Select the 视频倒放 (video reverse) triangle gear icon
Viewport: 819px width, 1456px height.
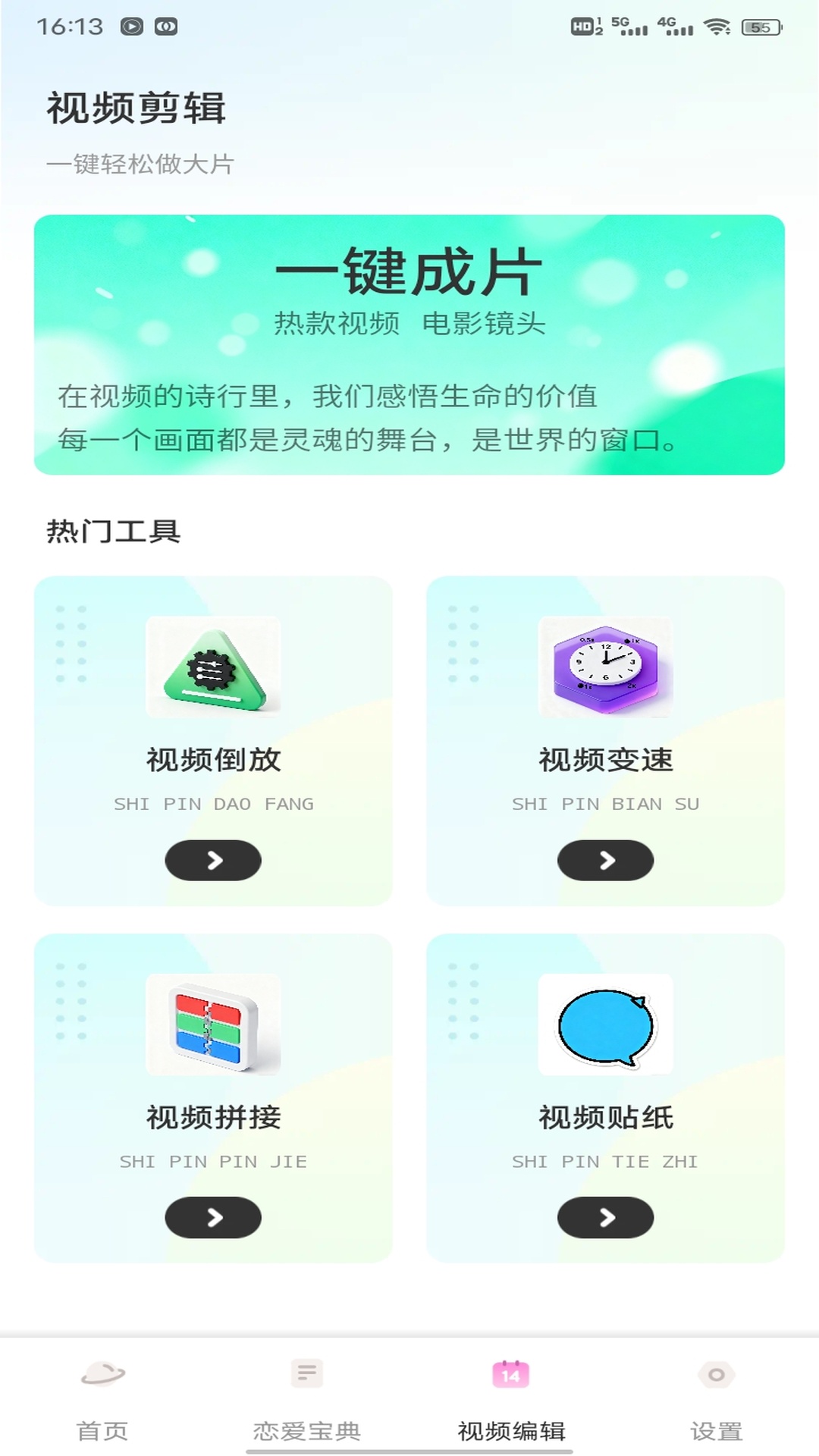click(x=213, y=667)
